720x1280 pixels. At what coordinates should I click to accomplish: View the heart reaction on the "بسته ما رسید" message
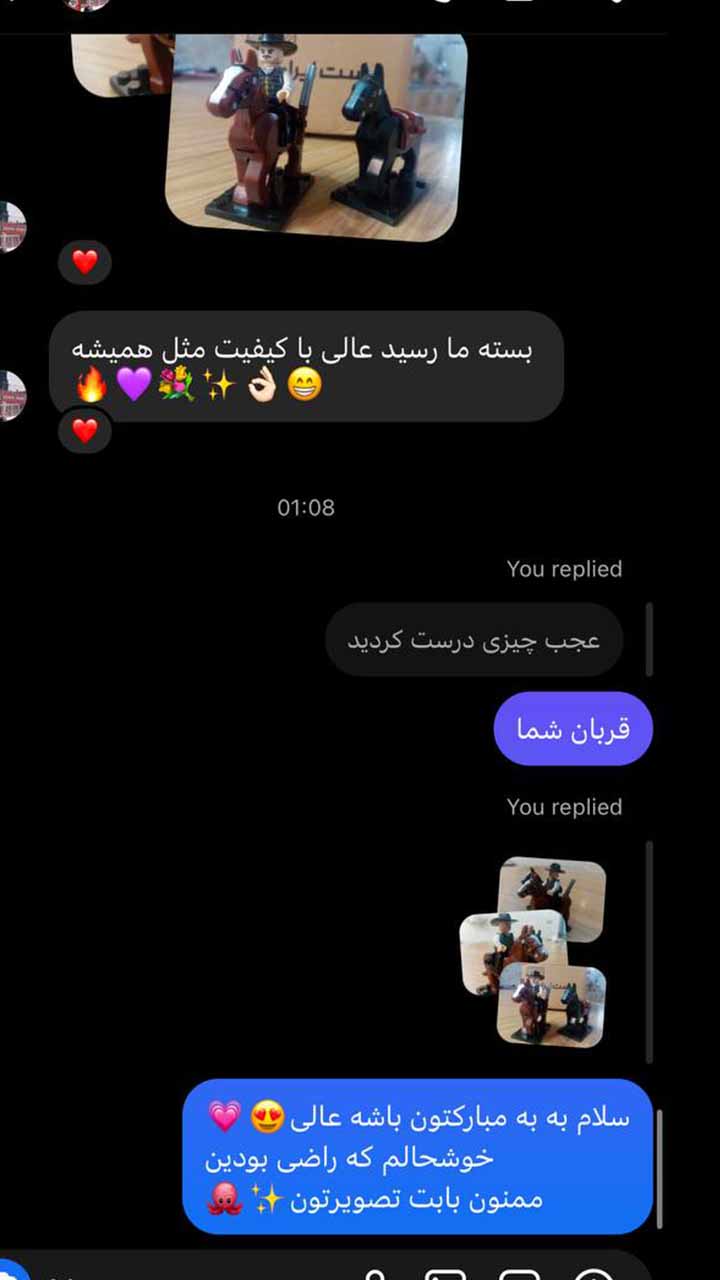click(85, 431)
